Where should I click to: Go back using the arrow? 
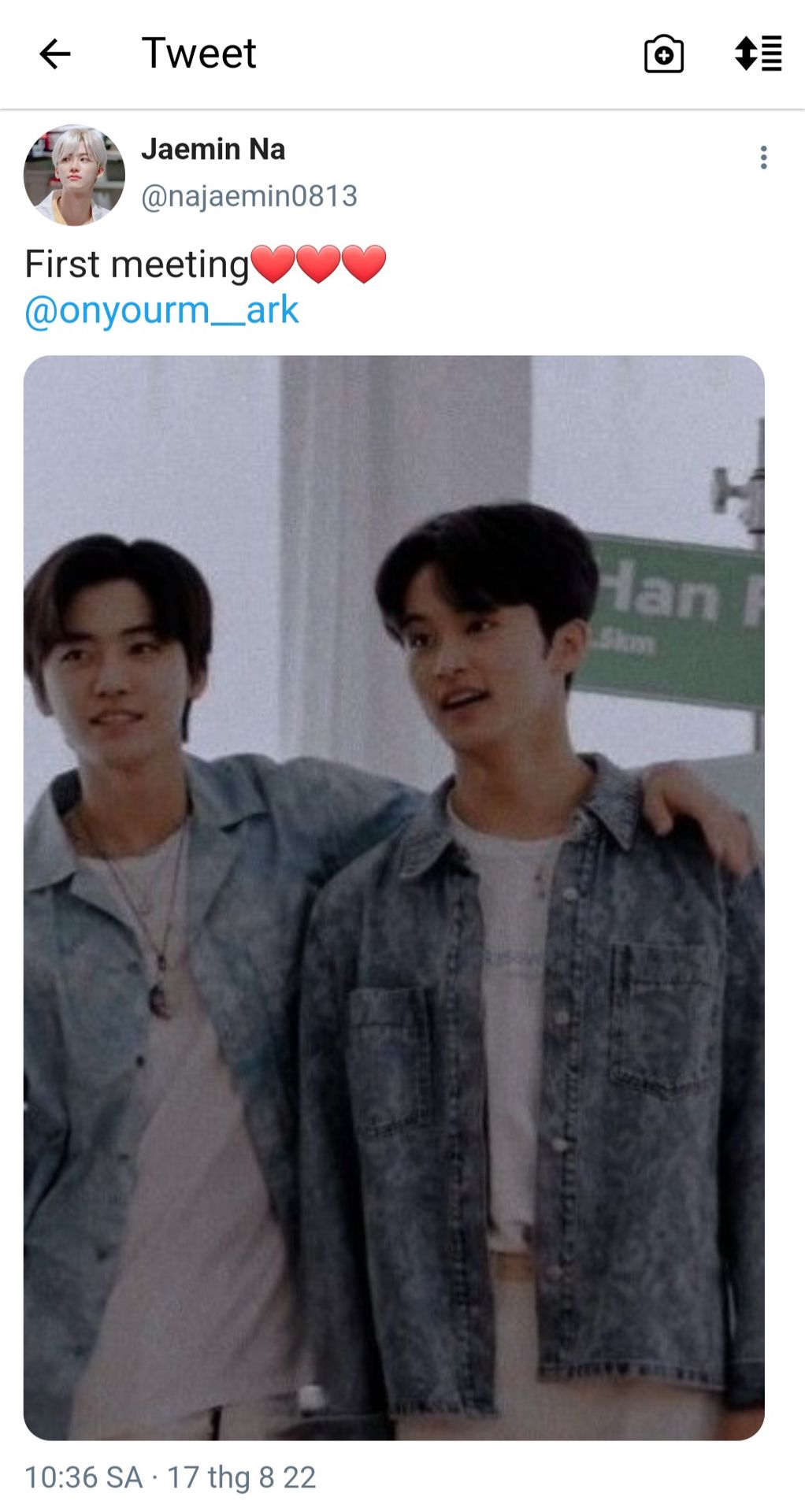(54, 54)
